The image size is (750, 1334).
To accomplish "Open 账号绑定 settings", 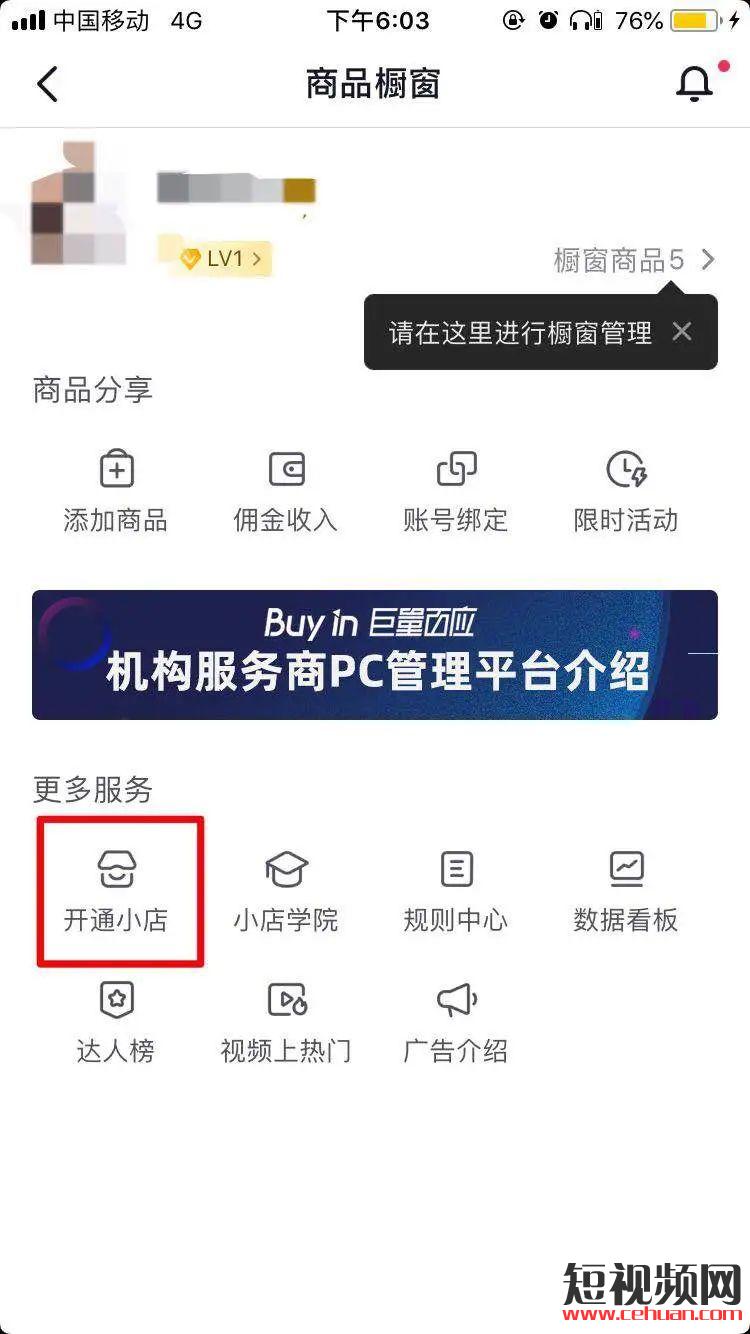I will tap(456, 490).
